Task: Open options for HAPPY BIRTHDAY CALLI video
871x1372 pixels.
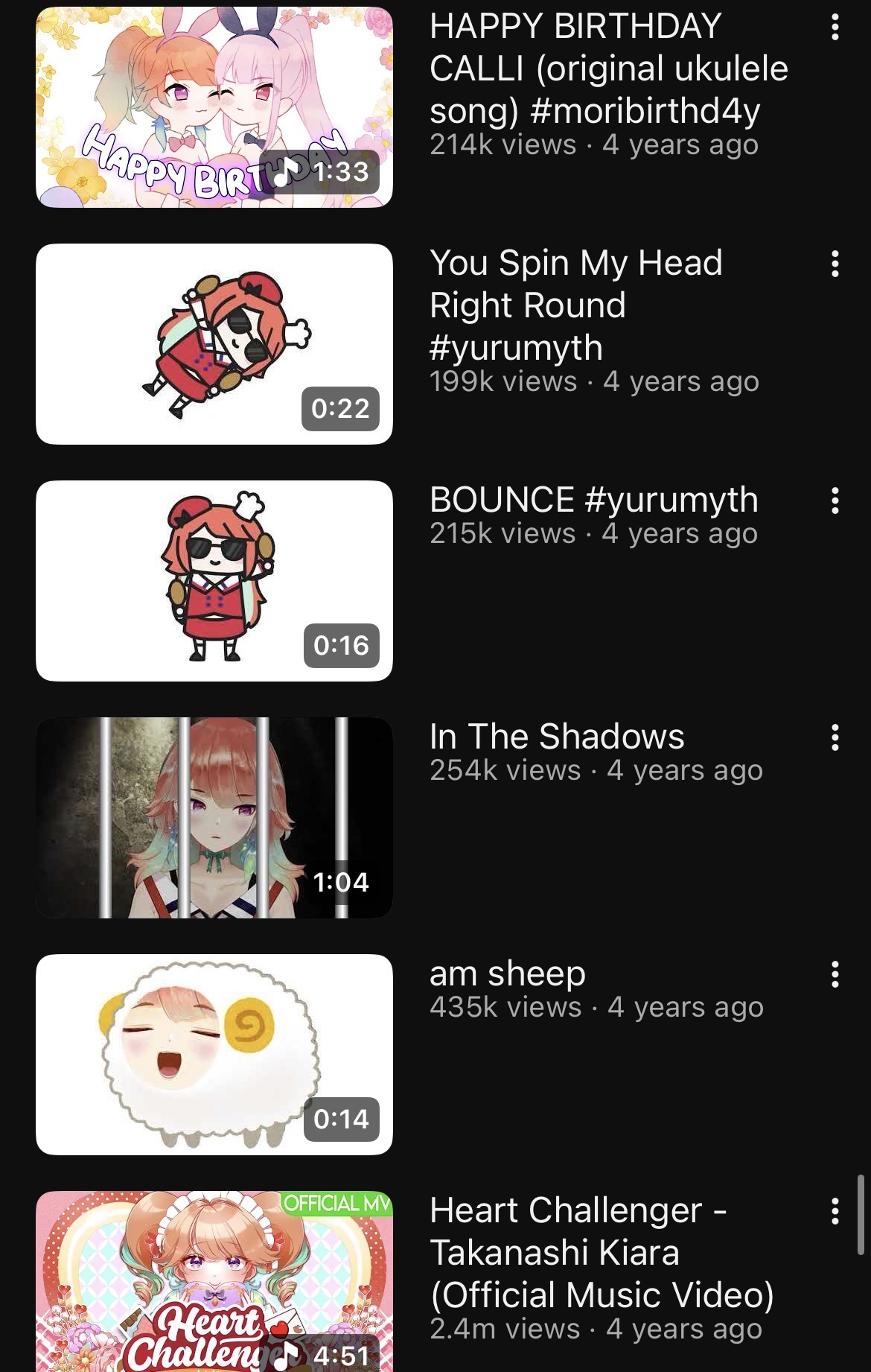Action: tap(835, 28)
